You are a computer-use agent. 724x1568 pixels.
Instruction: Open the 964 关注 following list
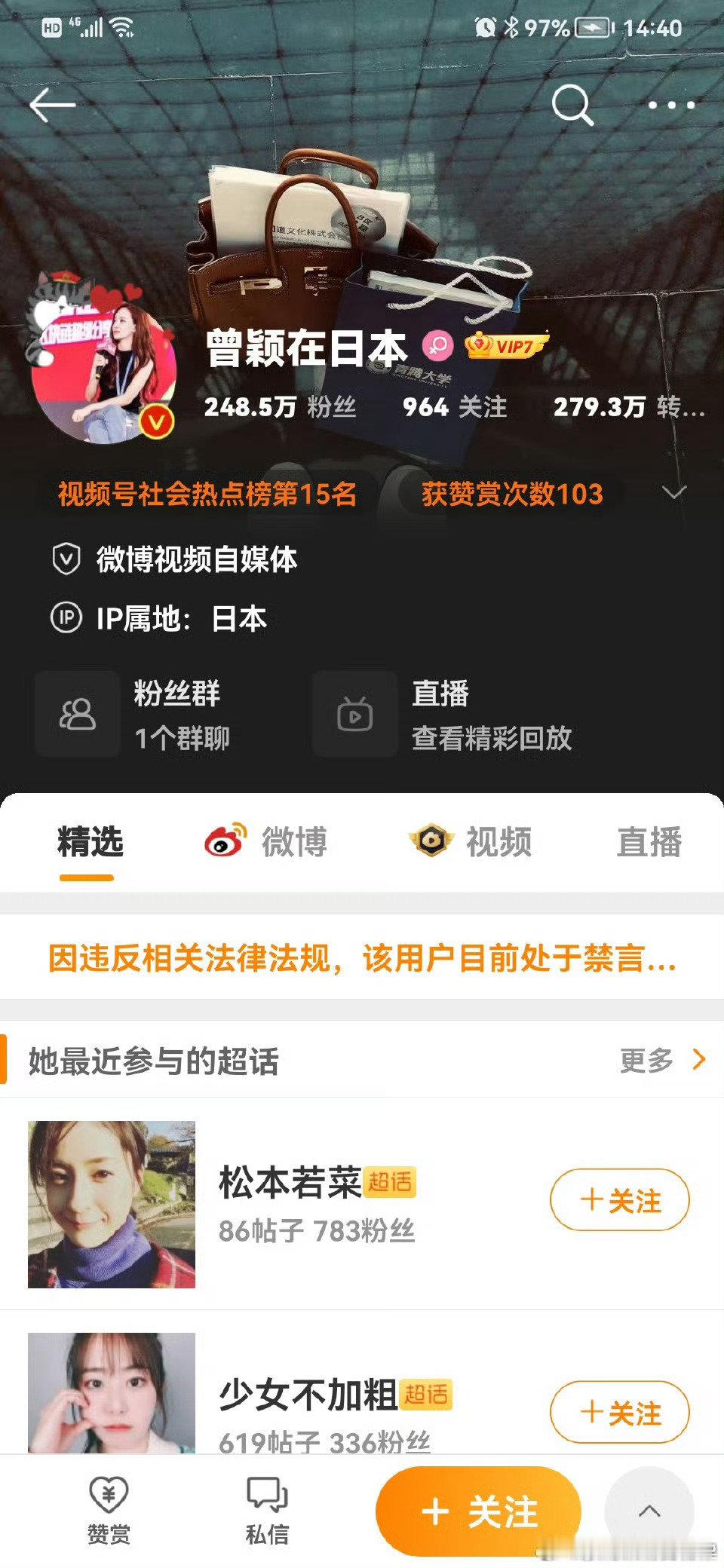click(x=455, y=407)
